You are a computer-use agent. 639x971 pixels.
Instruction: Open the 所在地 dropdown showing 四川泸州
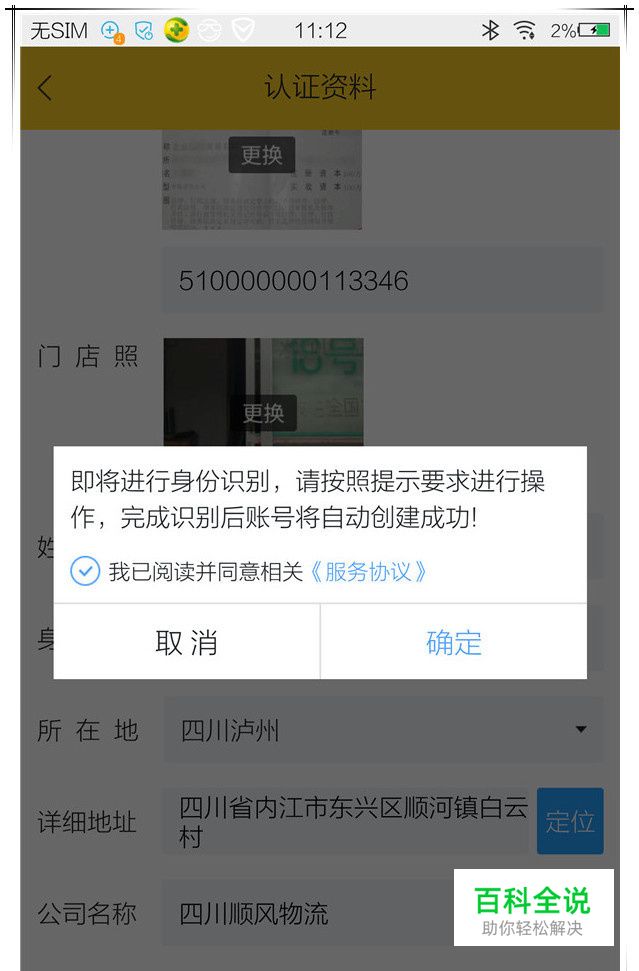coord(383,731)
